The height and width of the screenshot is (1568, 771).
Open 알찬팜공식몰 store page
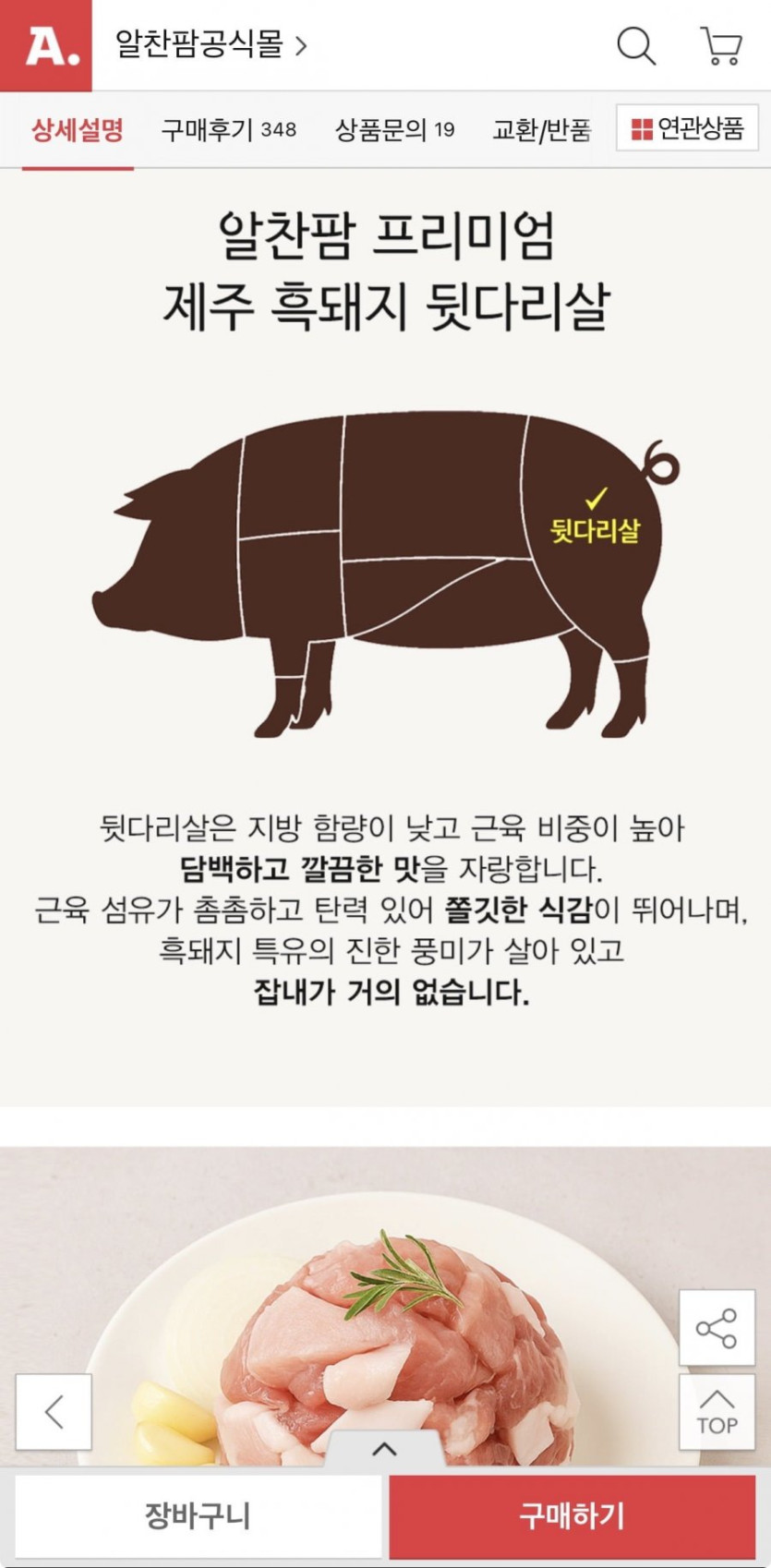pyautogui.click(x=211, y=44)
